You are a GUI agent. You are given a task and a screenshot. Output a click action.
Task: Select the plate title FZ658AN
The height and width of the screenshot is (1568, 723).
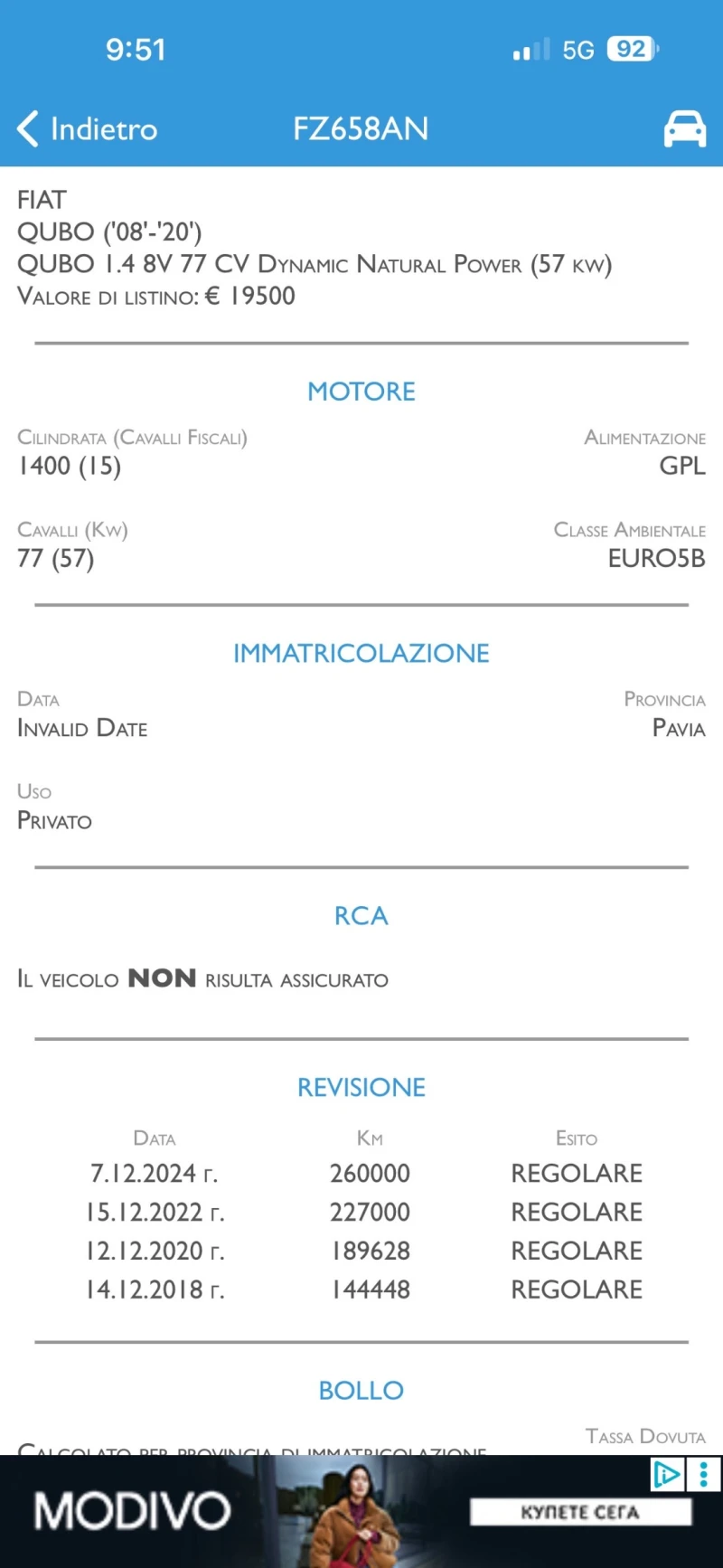point(361,128)
